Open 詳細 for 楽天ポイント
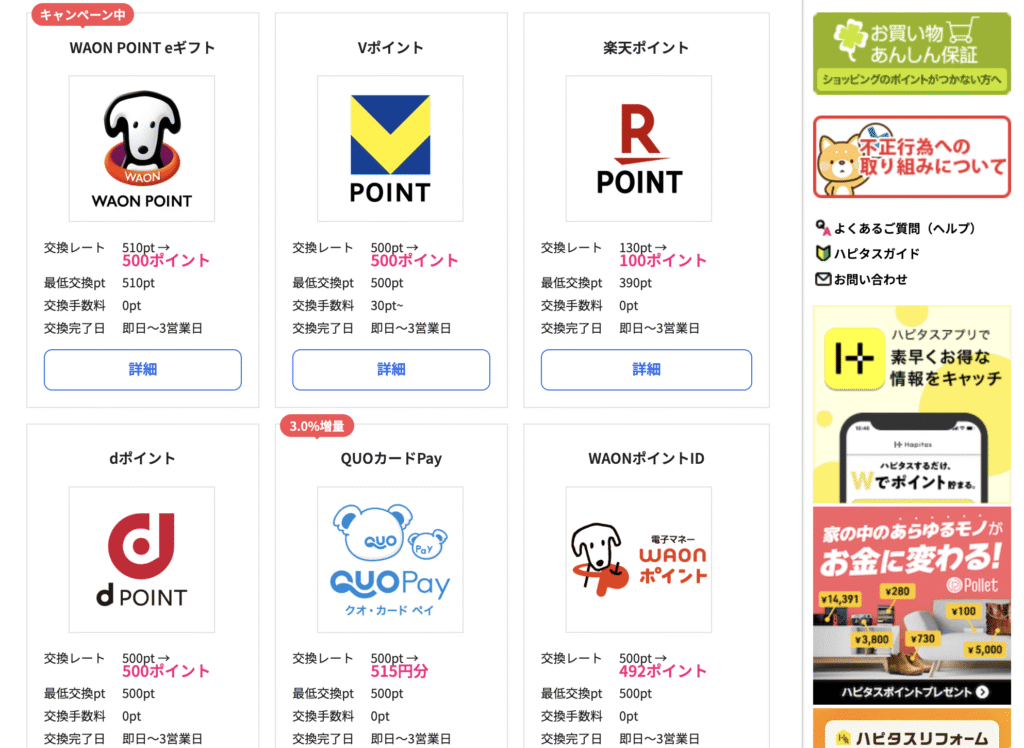The image size is (1024, 748). [646, 369]
